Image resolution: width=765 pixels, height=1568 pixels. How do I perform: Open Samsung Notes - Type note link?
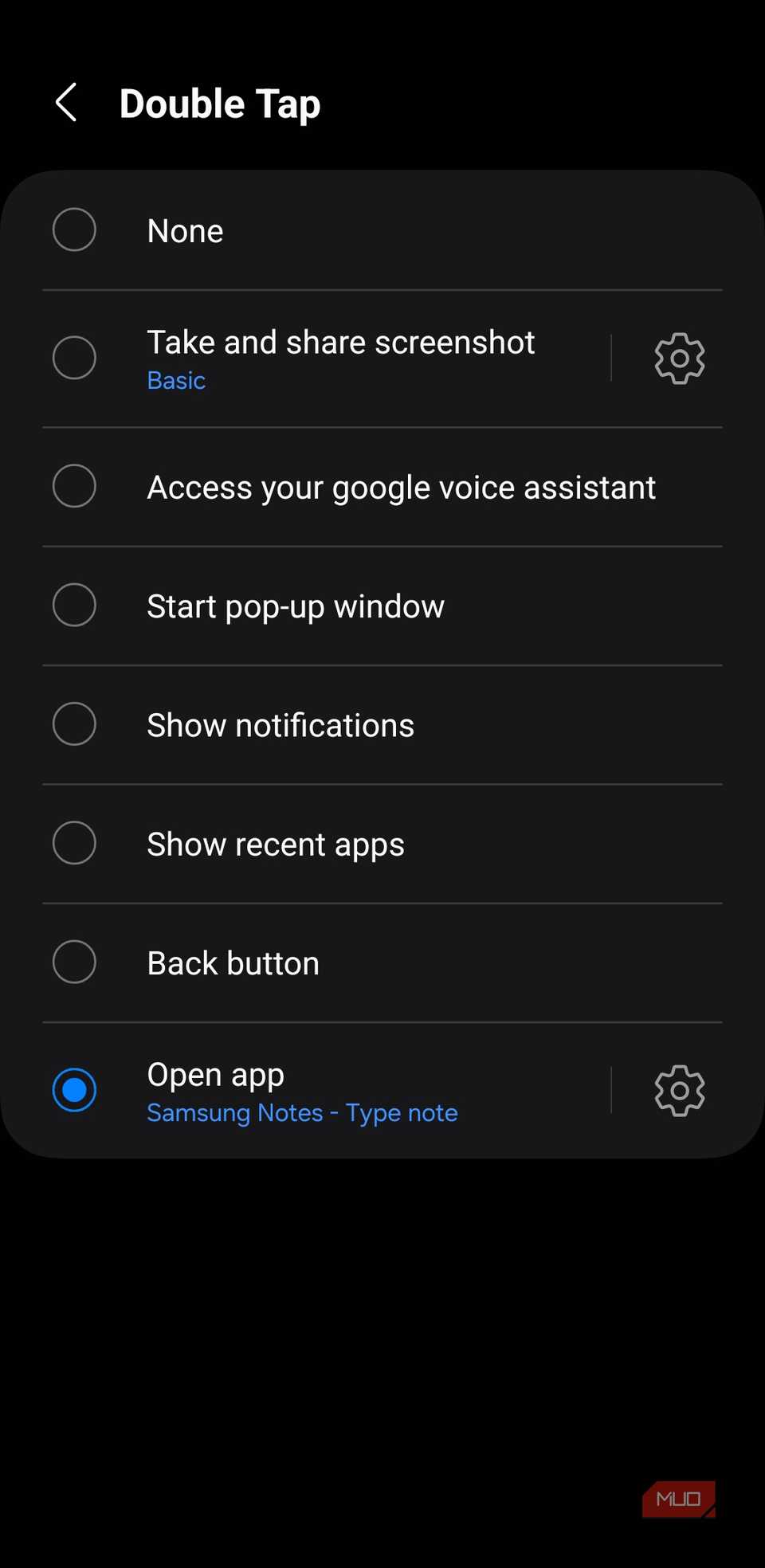(302, 1112)
